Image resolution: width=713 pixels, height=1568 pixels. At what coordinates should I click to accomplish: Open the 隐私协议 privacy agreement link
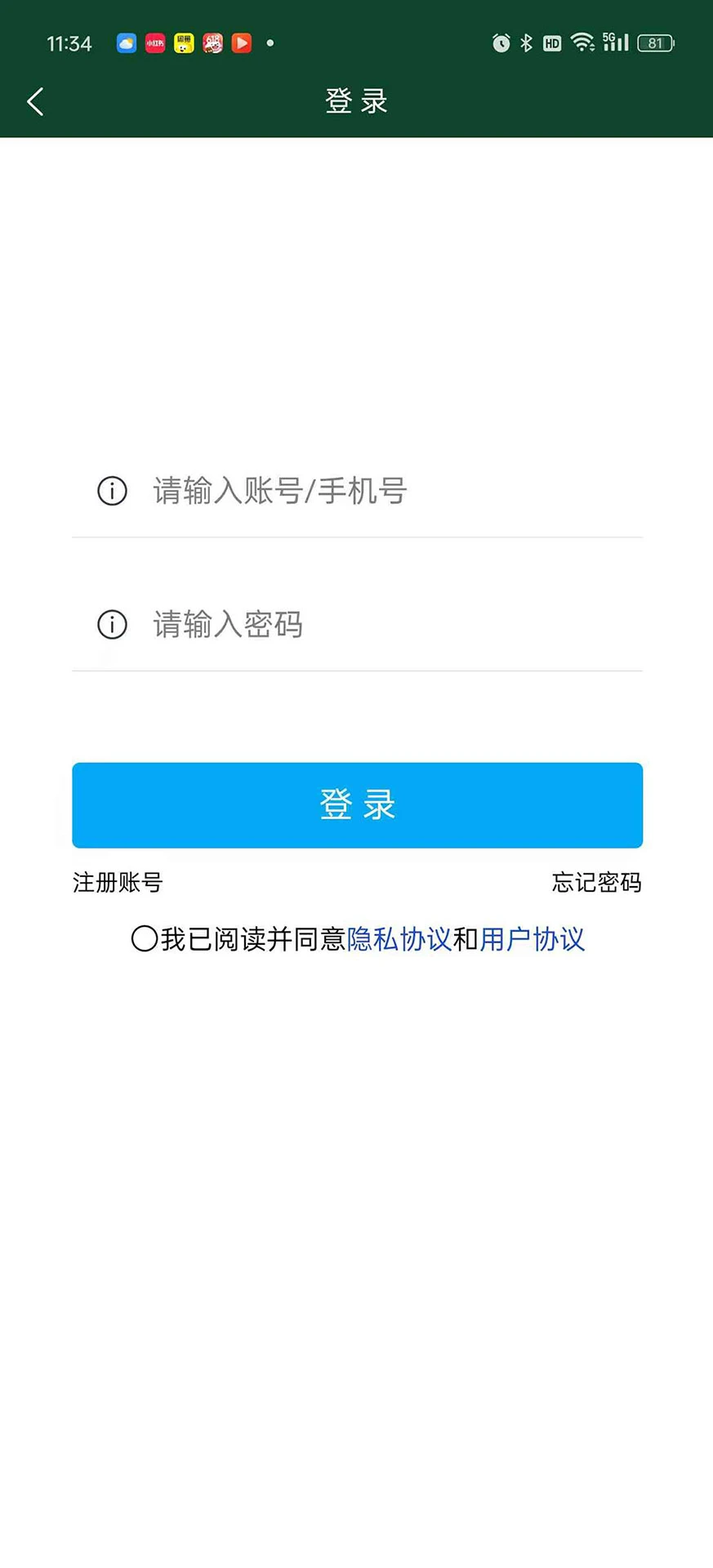[x=401, y=939]
